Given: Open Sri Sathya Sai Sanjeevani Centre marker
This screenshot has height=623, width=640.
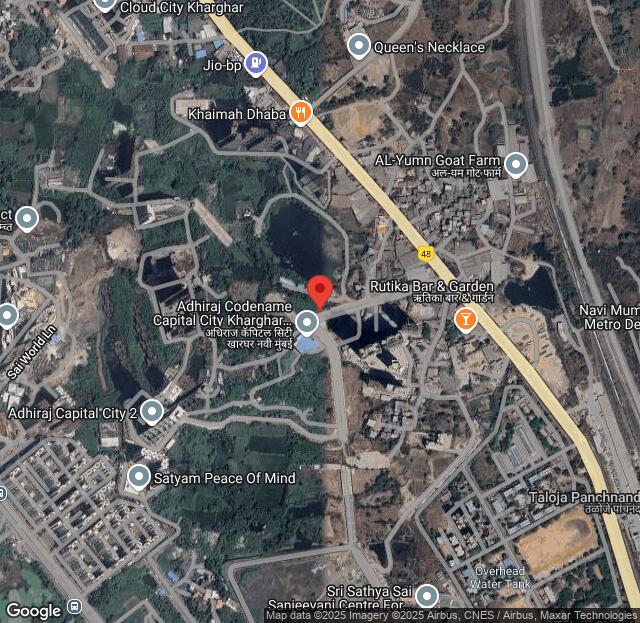Looking at the screenshot, I should pos(427,596).
